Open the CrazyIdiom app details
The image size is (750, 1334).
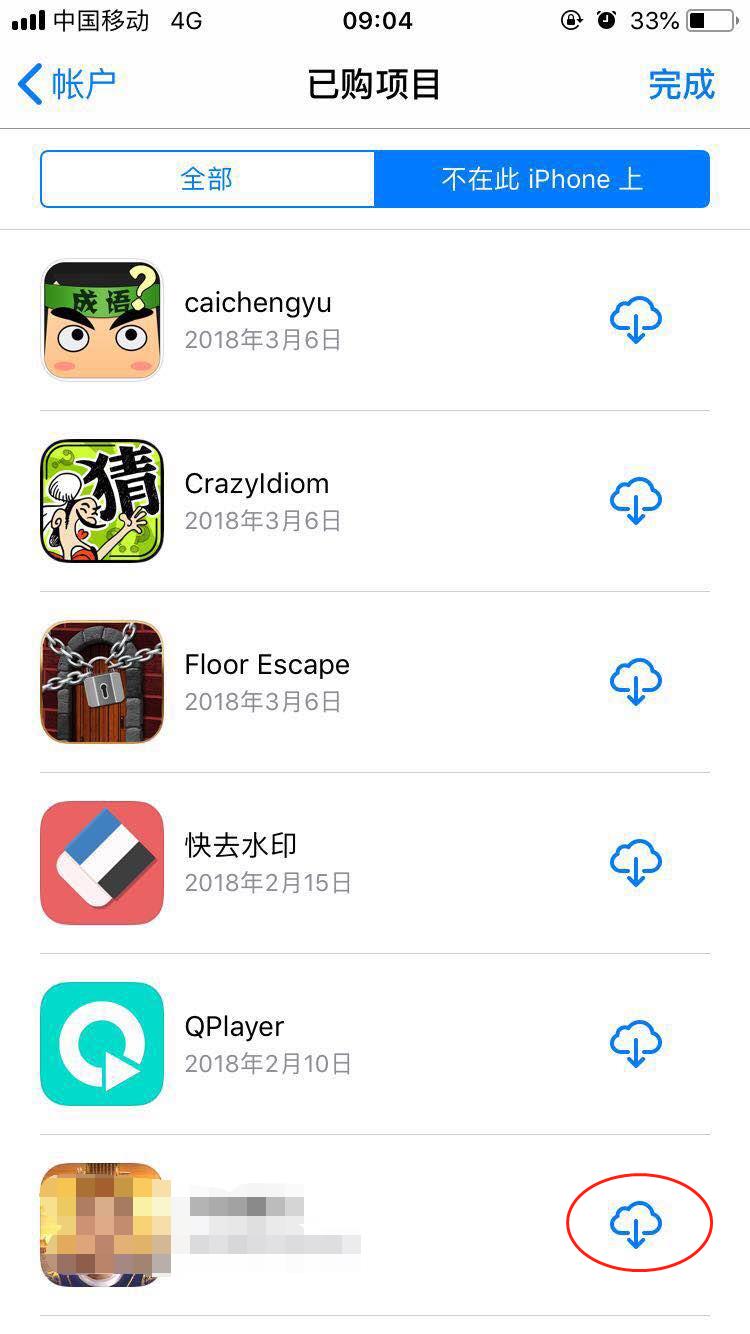257,500
